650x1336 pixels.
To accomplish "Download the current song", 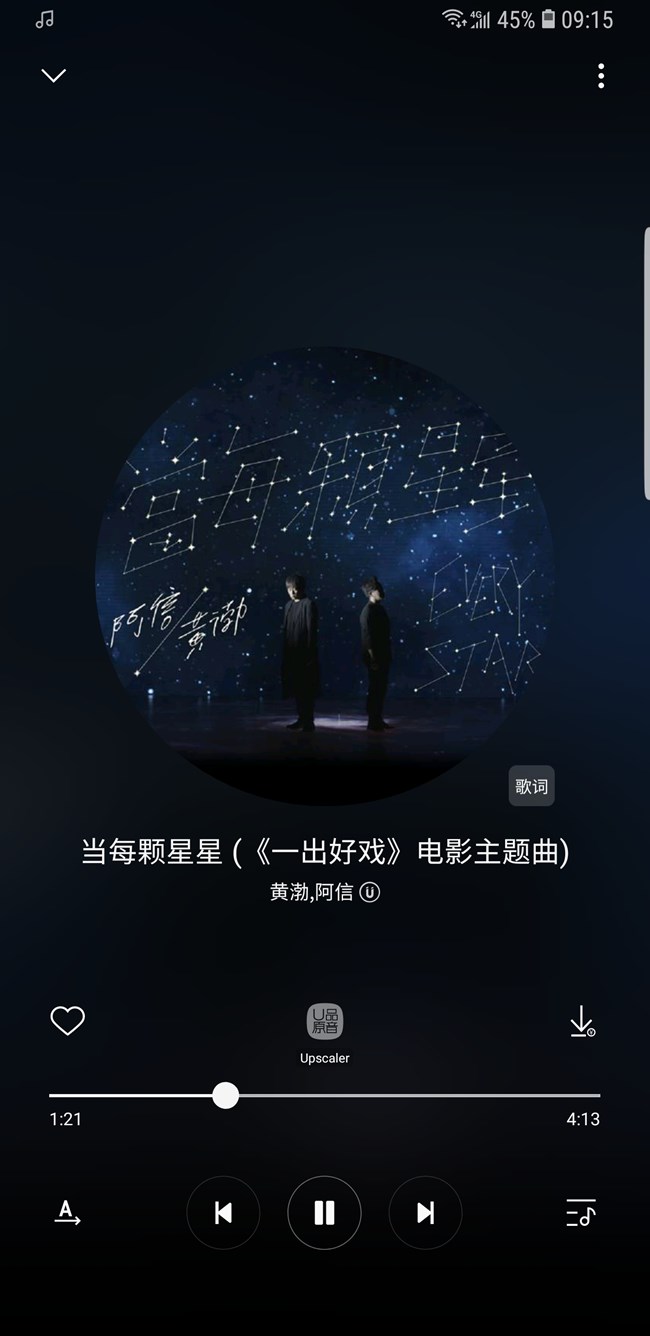I will (x=581, y=1021).
